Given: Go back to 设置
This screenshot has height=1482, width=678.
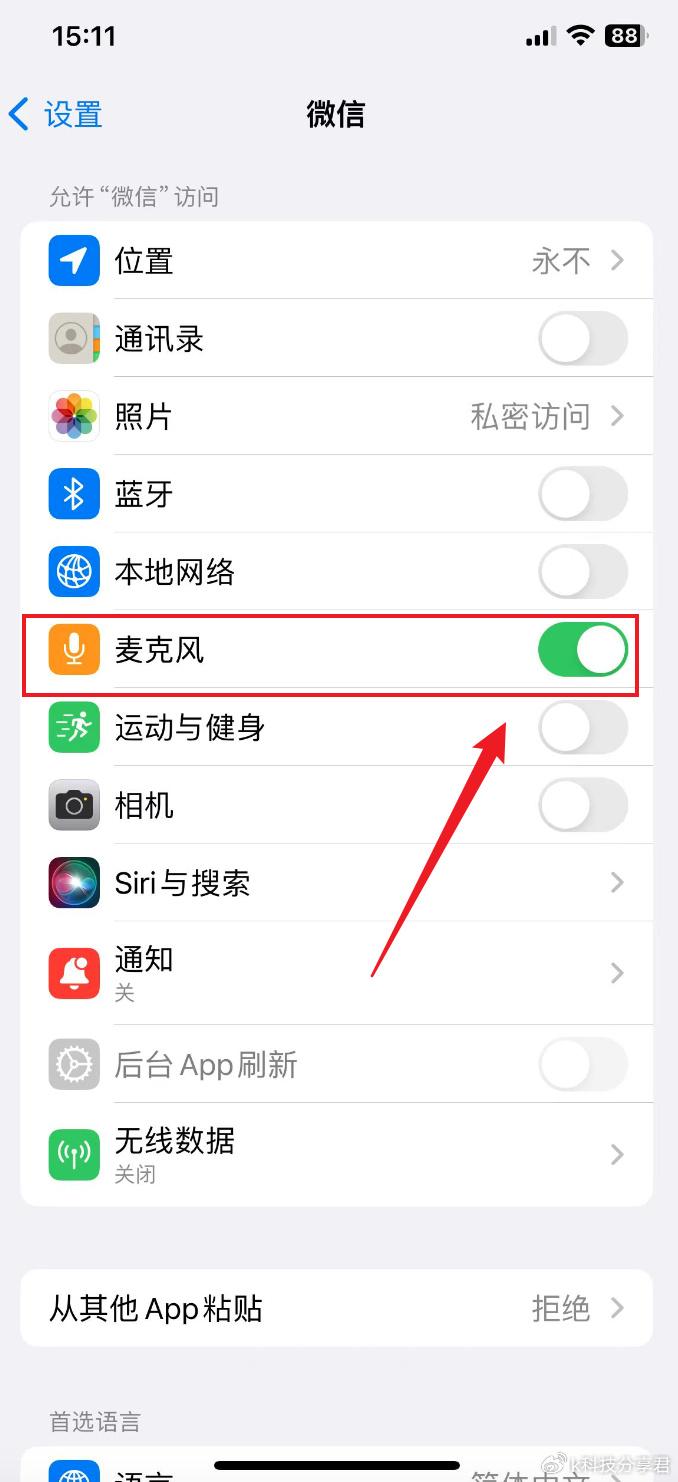Looking at the screenshot, I should [x=55, y=114].
